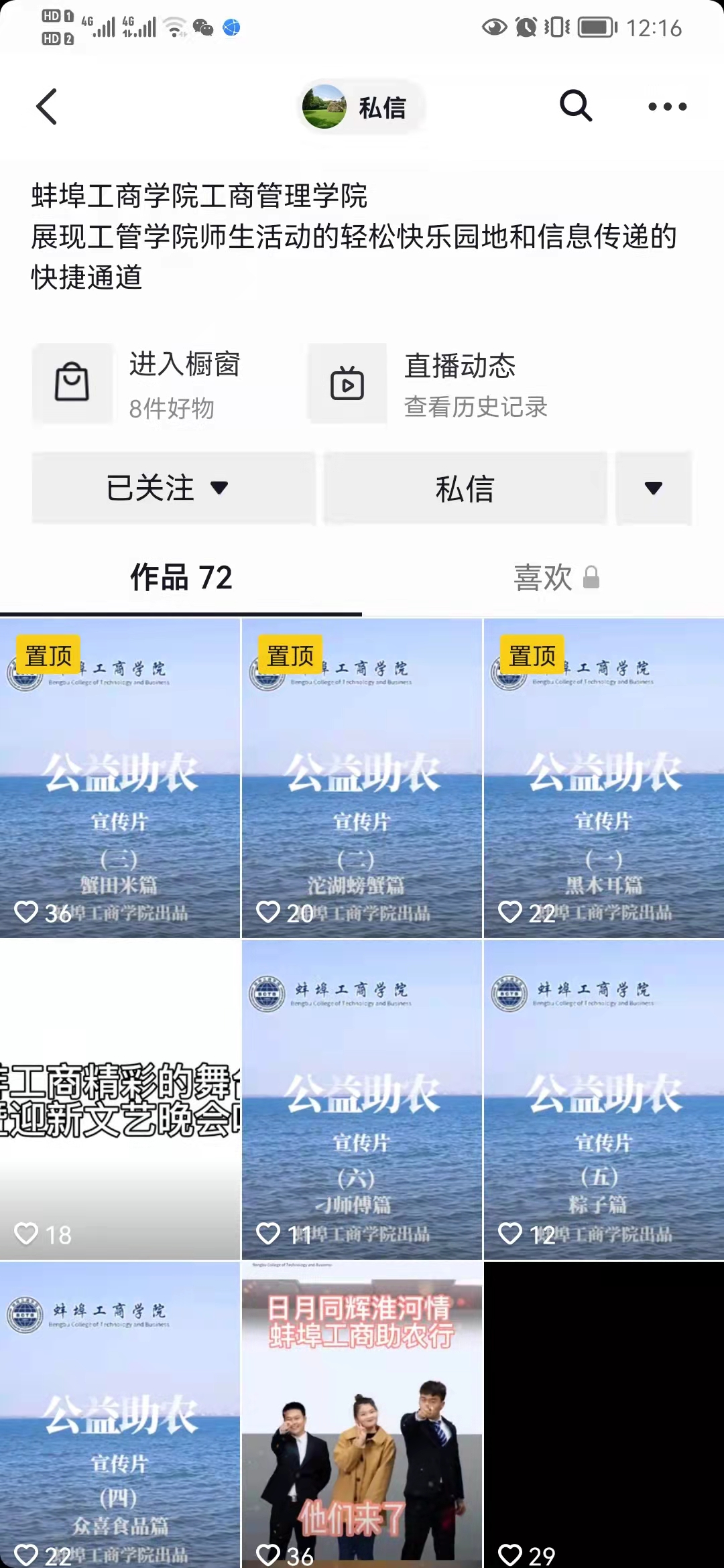
Task: Tap the large 私信 message button
Action: click(465, 488)
